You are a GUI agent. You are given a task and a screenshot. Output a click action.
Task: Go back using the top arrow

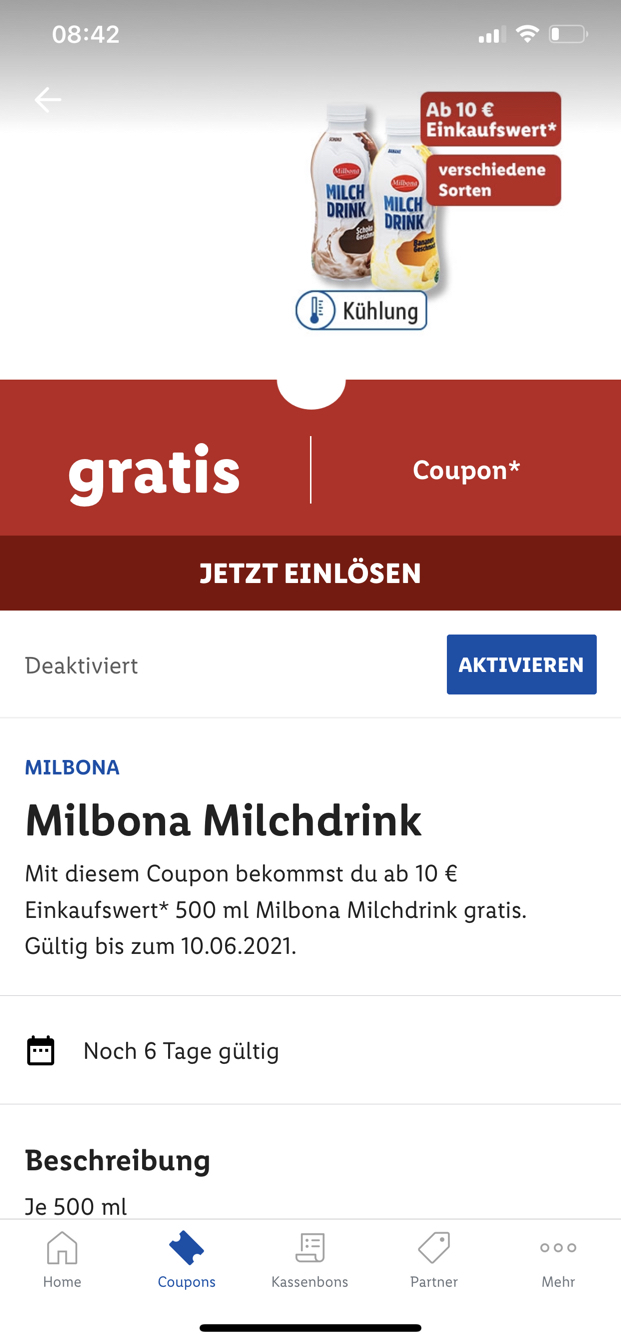click(x=48, y=99)
